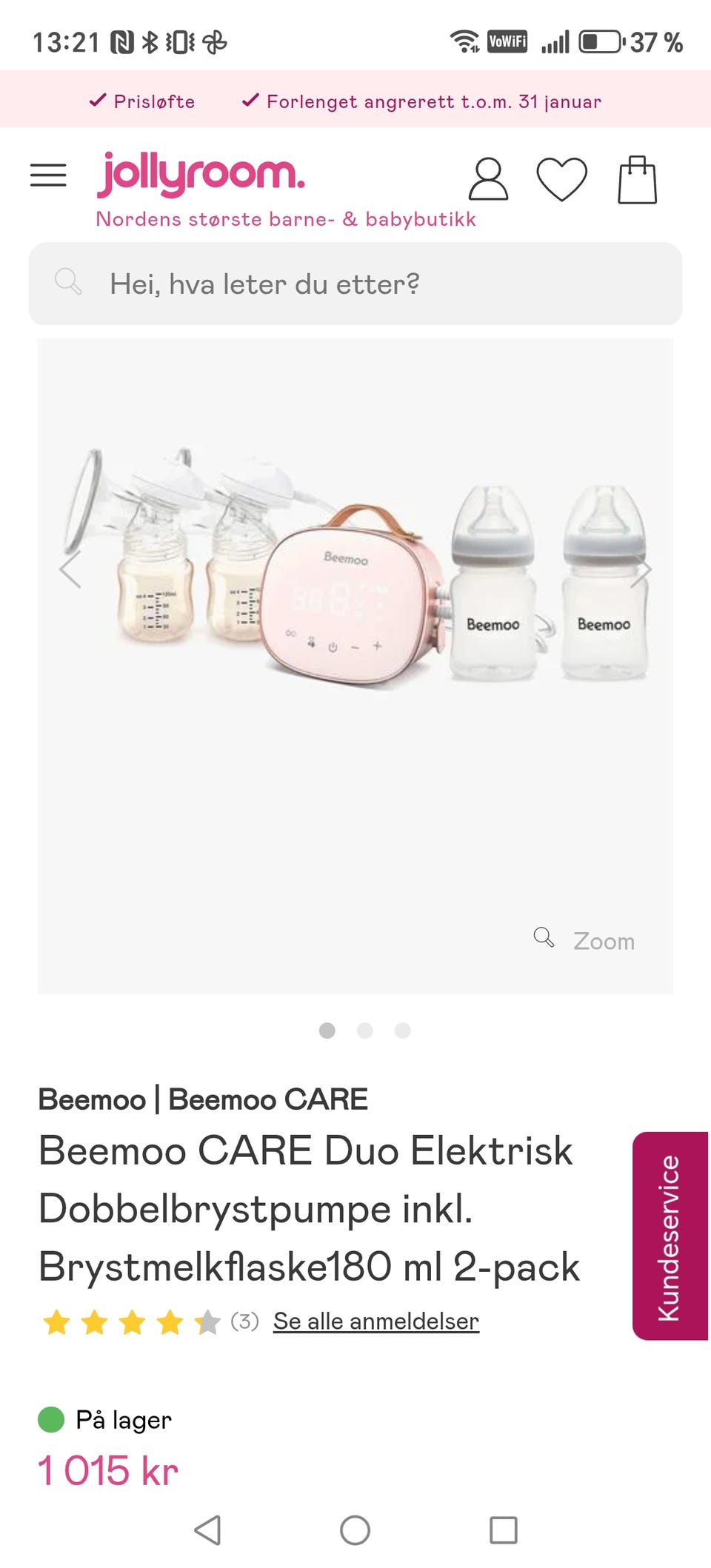
Task: Open "Se alle anmeldelser" reviews link
Action: coord(376,1321)
